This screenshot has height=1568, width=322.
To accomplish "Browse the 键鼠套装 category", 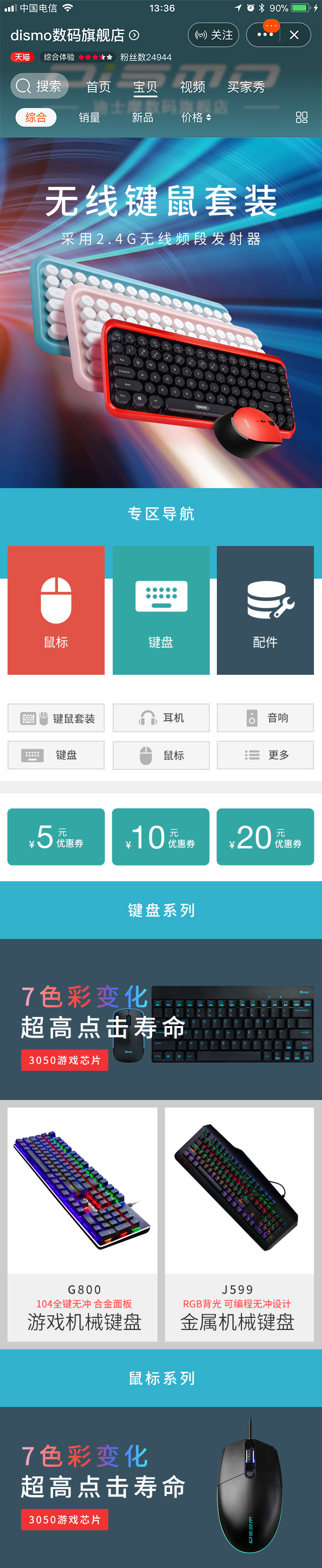I will tap(56, 718).
